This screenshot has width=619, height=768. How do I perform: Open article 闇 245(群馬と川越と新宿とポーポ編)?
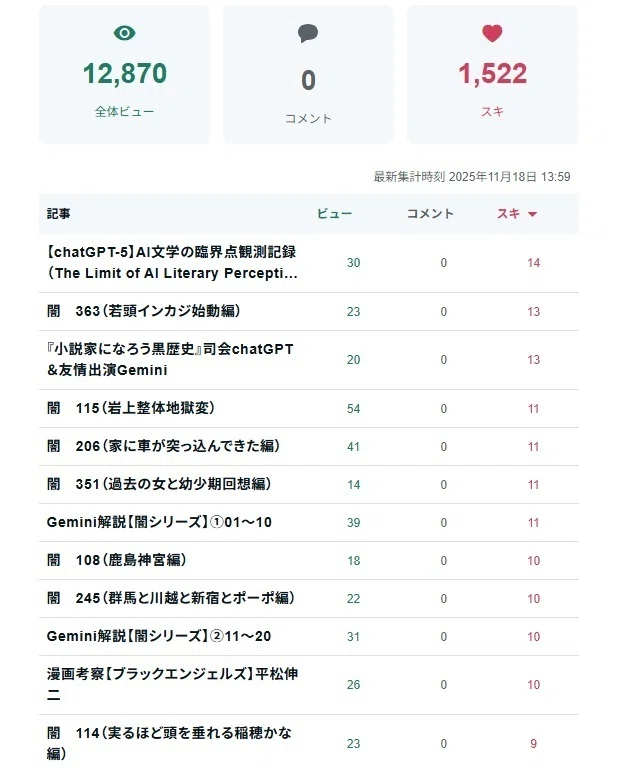170,598
